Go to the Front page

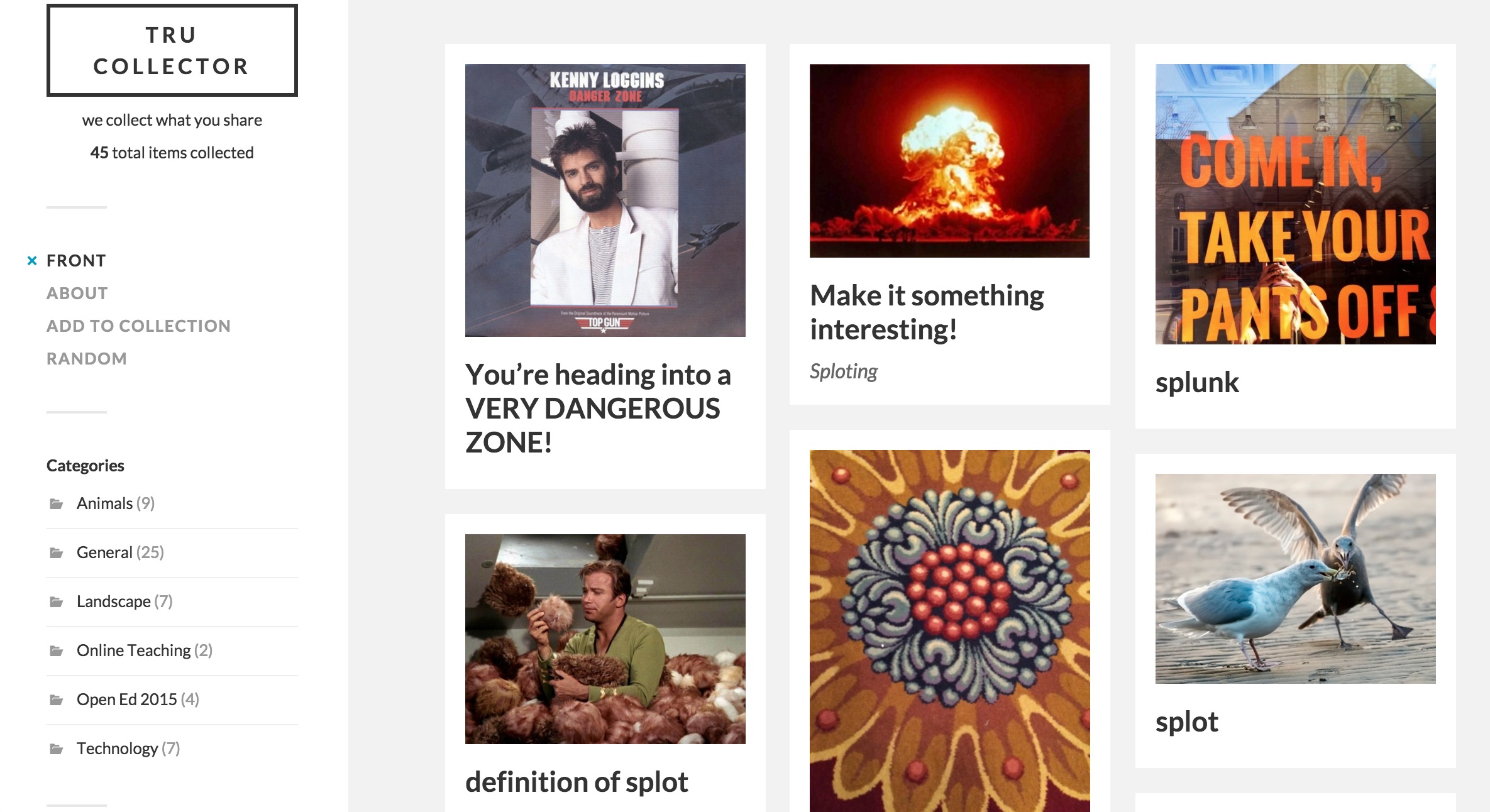tap(76, 260)
